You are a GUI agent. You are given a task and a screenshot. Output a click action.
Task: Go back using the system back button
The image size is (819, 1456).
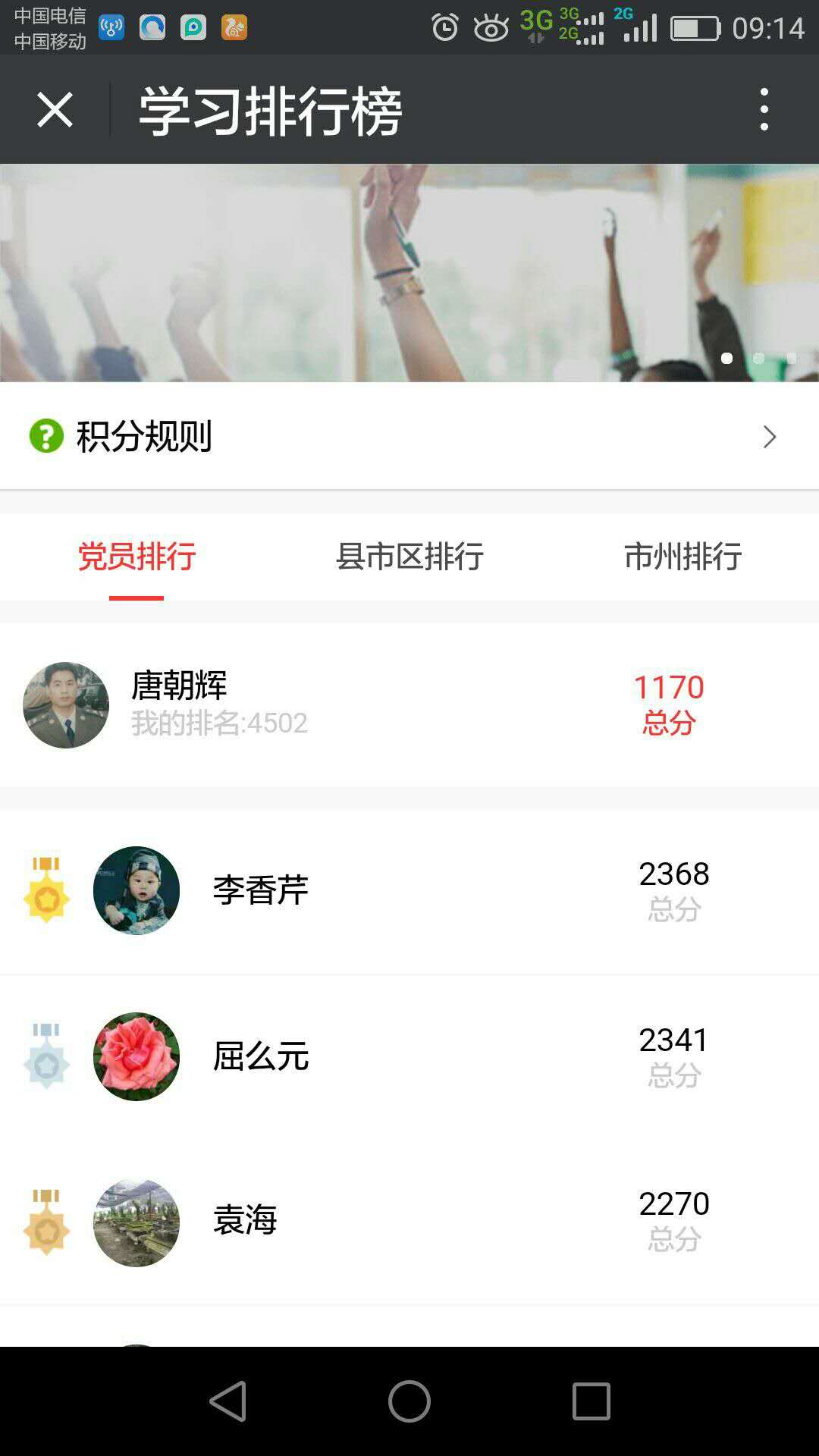[x=227, y=1401]
